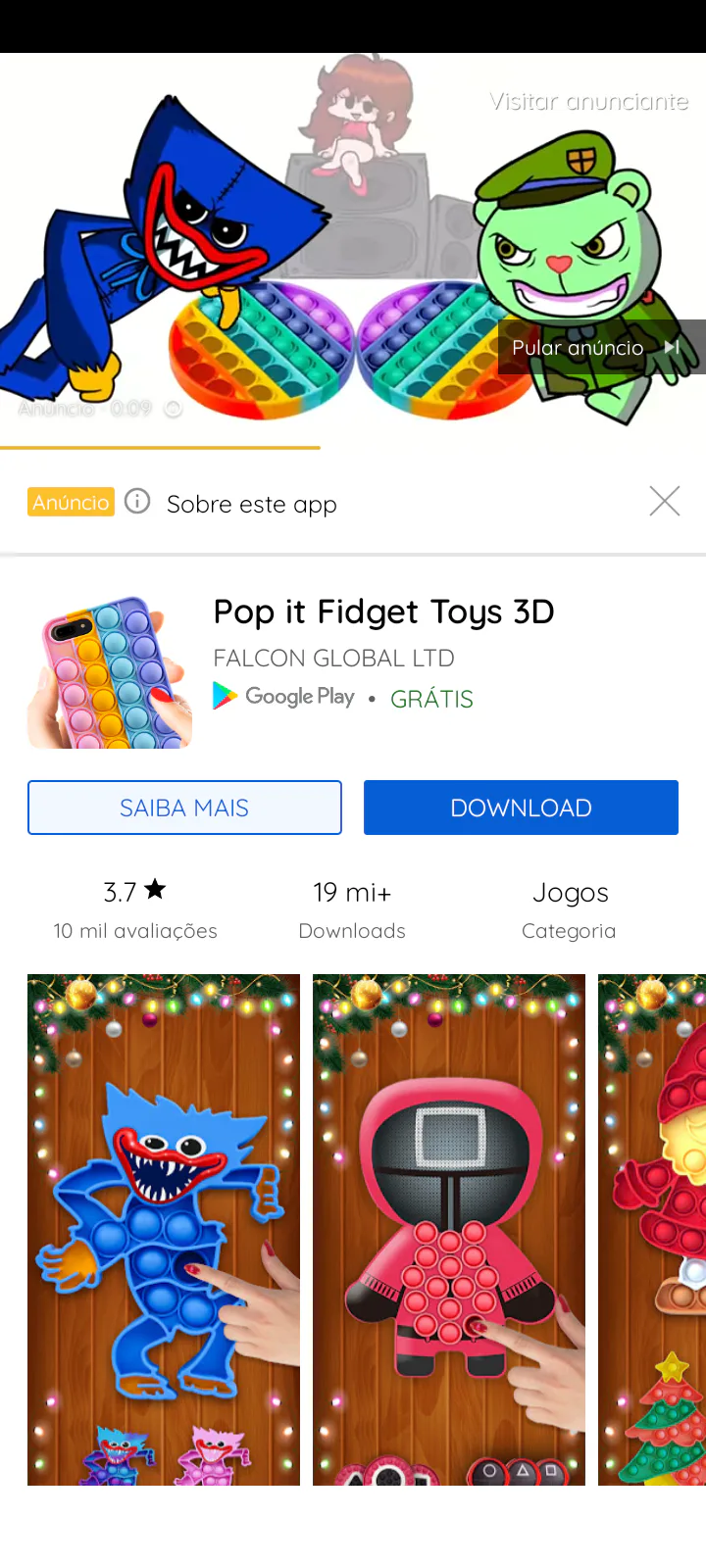Tap the SAIBA MAIS button
Image resolution: width=706 pixels, height=1568 pixels.
(x=184, y=808)
